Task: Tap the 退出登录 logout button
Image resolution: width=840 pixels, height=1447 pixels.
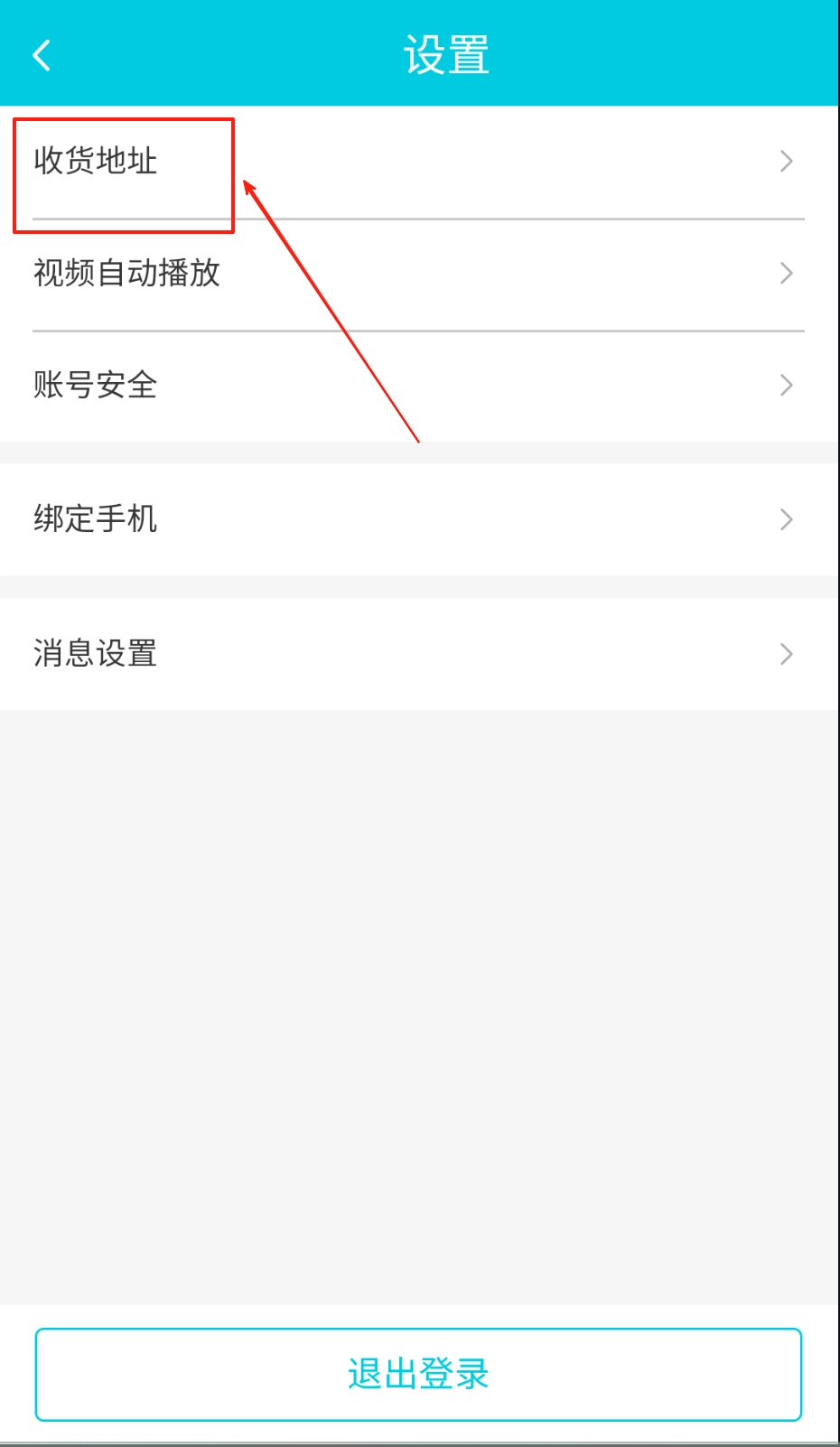Action: click(418, 1374)
